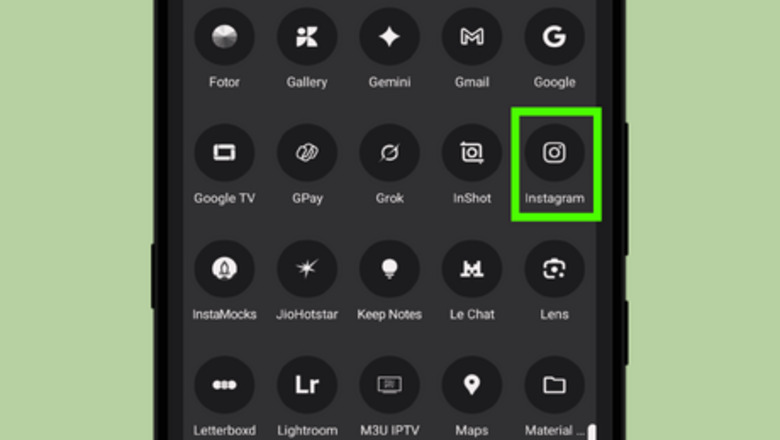Open the Fotor app
Screen dimensions: 780x440
224,38
